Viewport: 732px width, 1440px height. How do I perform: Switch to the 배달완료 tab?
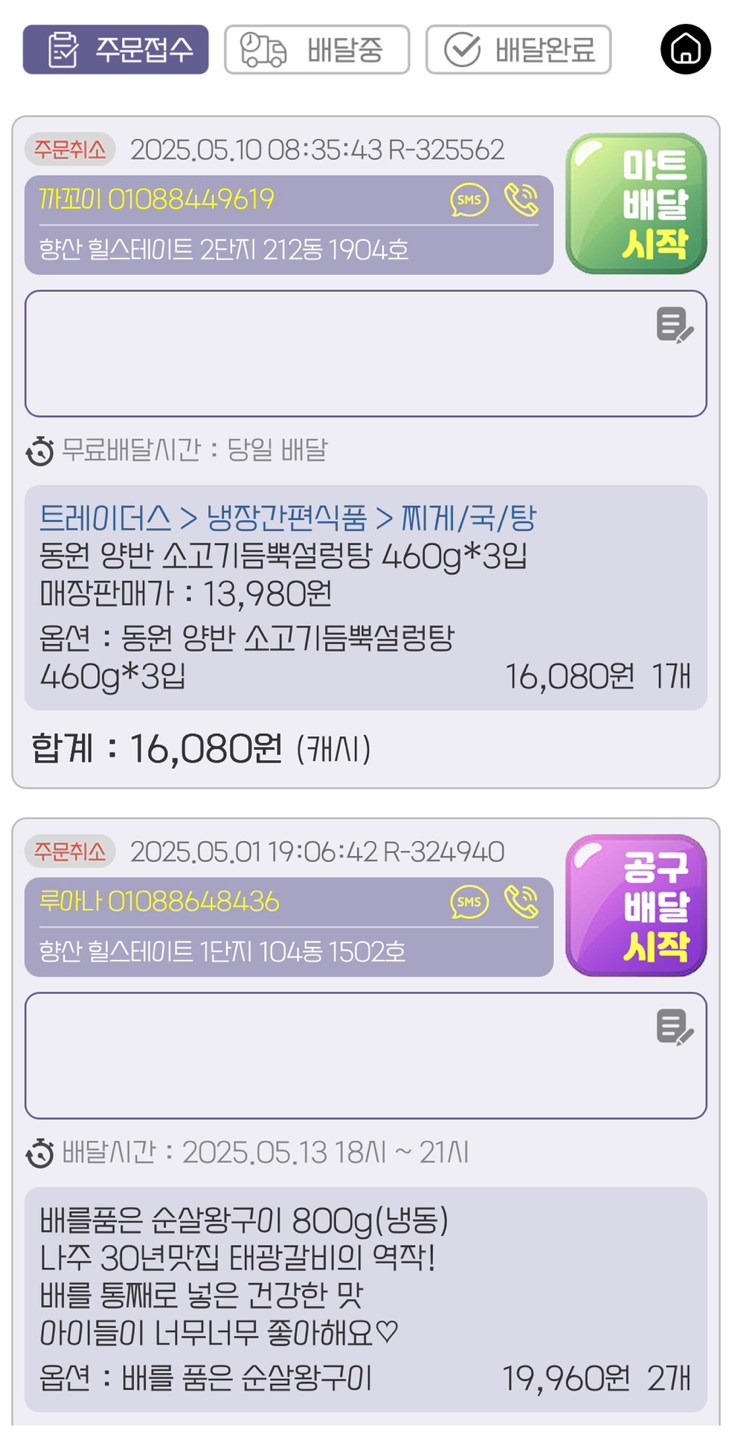518,49
